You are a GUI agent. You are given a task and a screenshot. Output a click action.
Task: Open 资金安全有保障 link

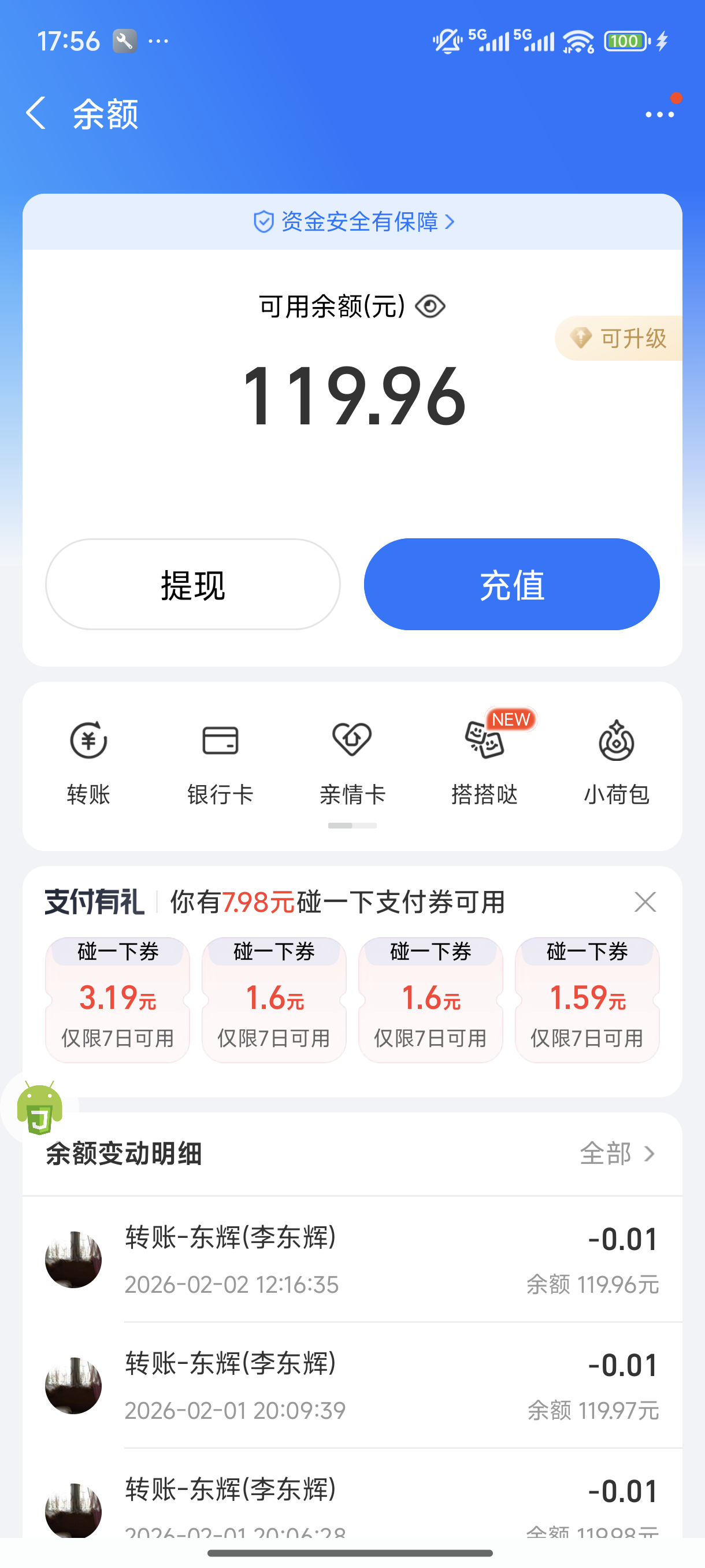[x=353, y=222]
